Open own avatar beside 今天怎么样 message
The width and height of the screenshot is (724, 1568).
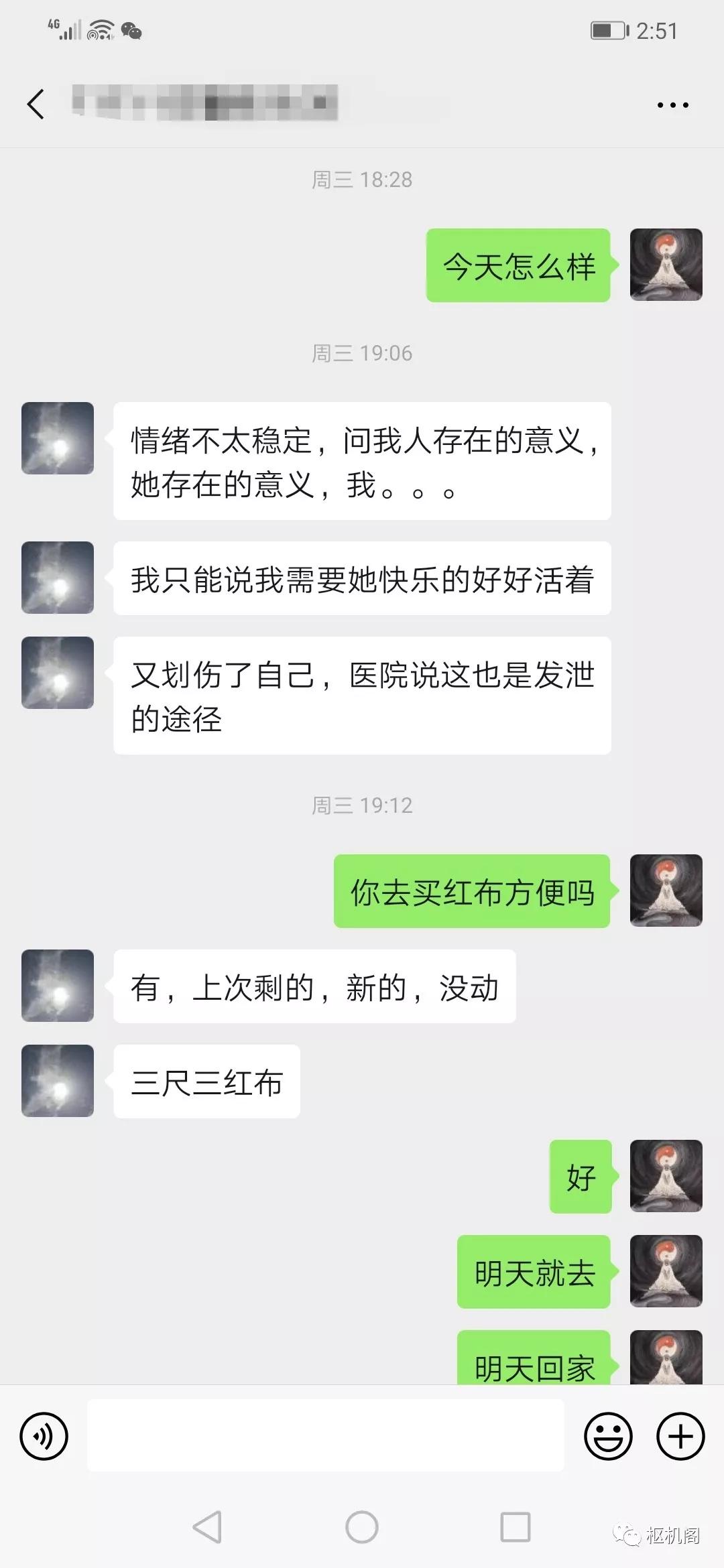666,265
